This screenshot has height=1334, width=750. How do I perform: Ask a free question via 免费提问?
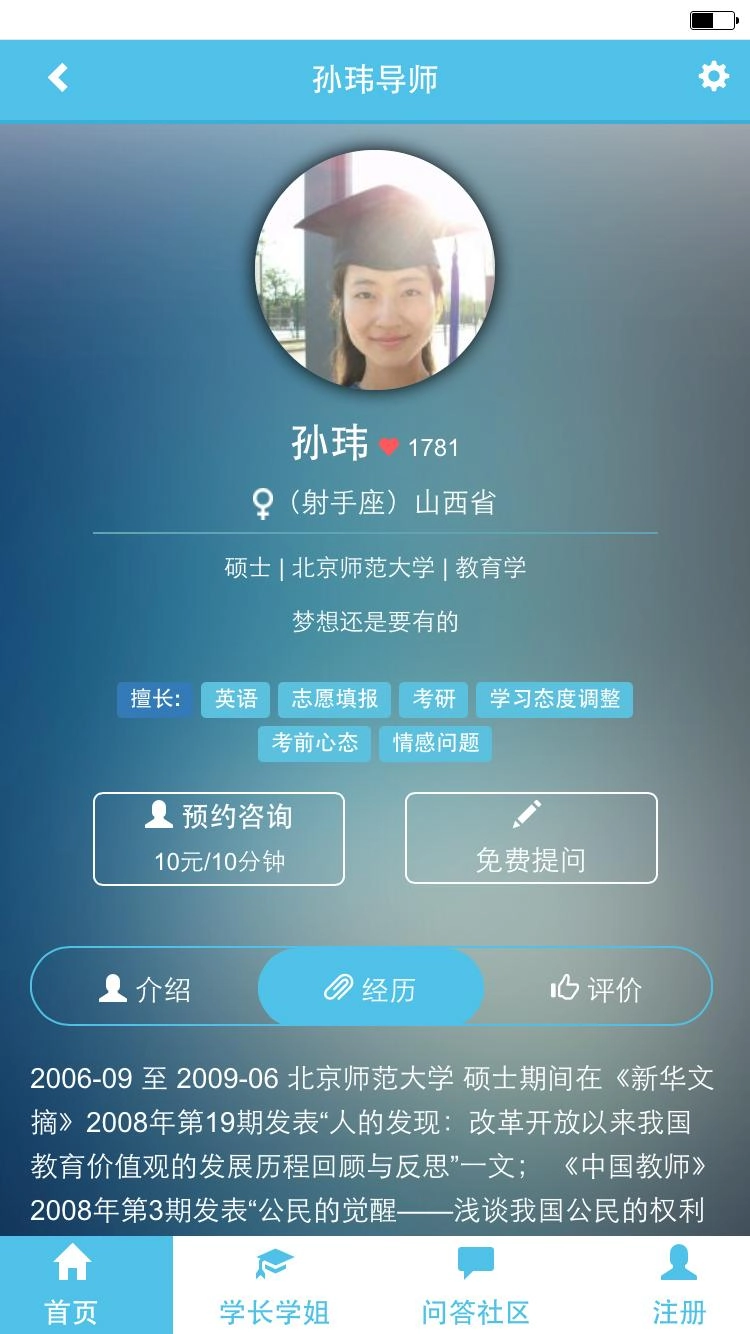pyautogui.click(x=531, y=838)
